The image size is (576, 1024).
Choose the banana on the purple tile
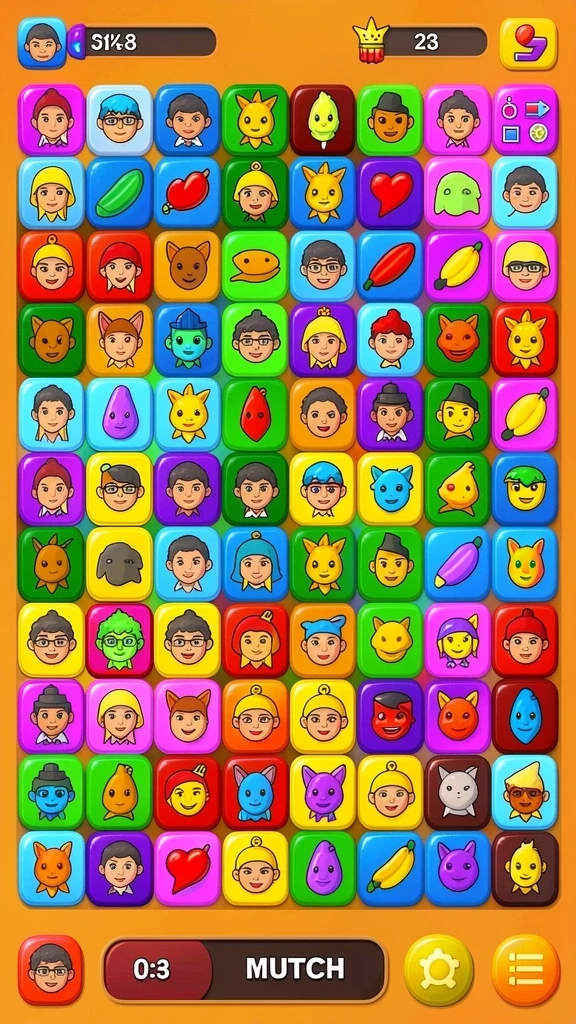pyautogui.click(x=458, y=266)
